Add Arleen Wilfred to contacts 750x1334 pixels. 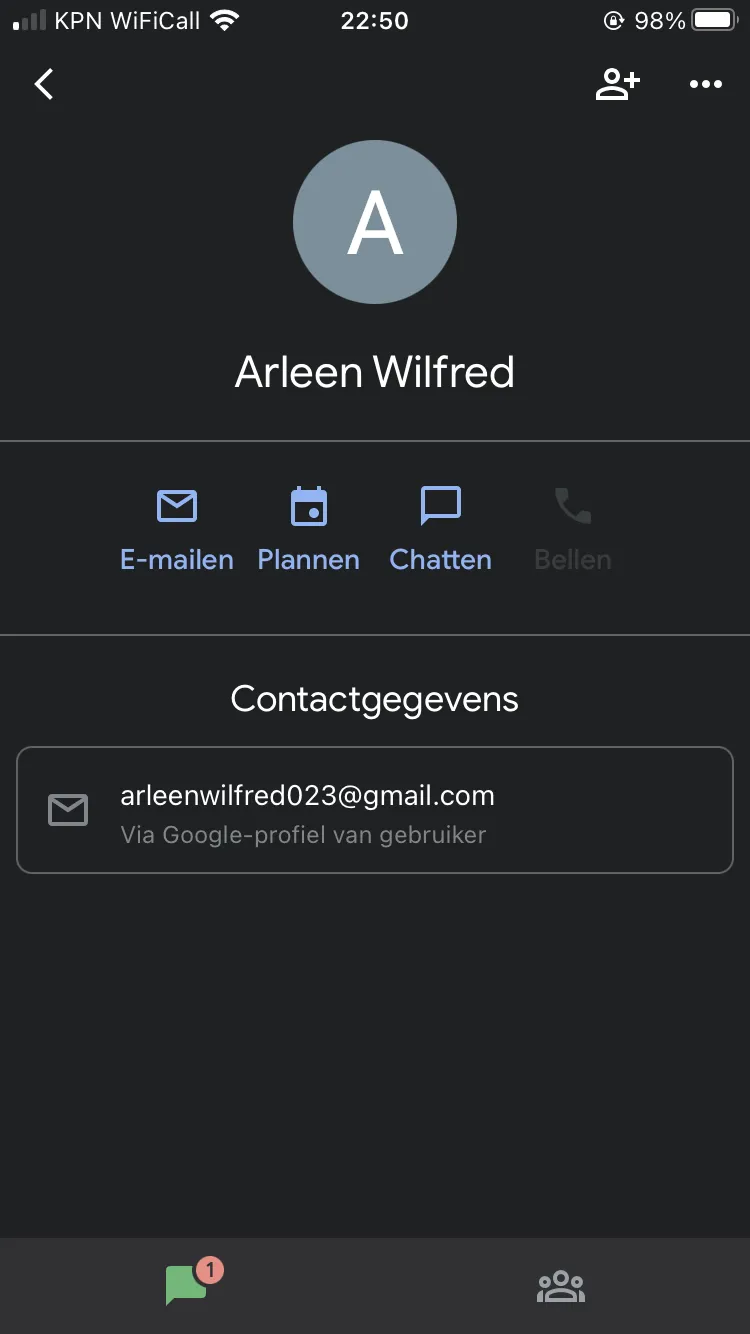(617, 85)
